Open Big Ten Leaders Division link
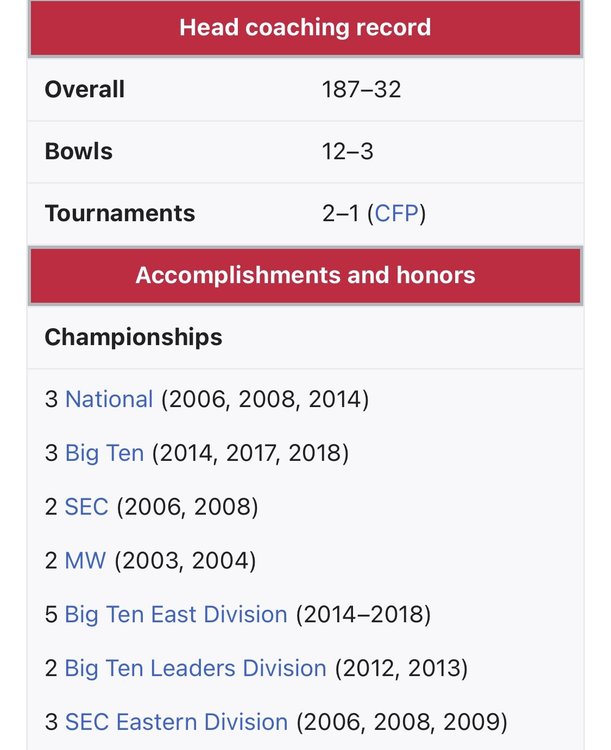 tap(195, 667)
